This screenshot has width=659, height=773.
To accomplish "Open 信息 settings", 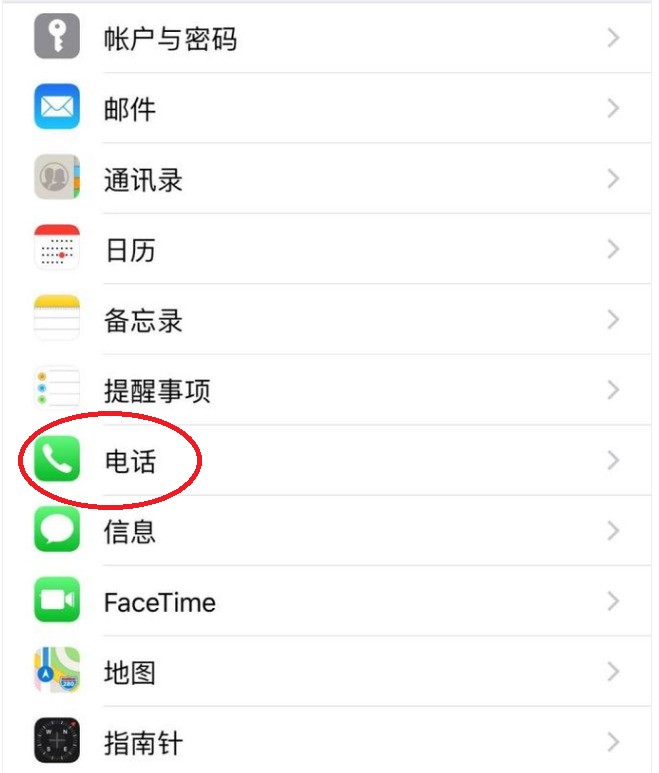I will pos(130,531).
